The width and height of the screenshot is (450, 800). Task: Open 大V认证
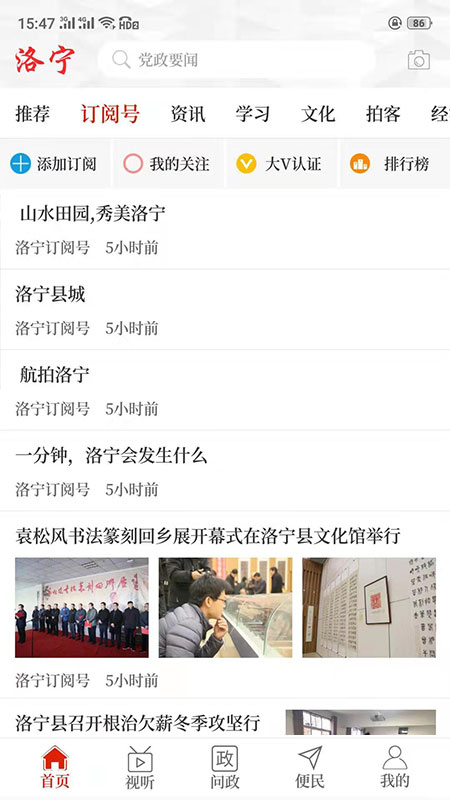[281, 164]
